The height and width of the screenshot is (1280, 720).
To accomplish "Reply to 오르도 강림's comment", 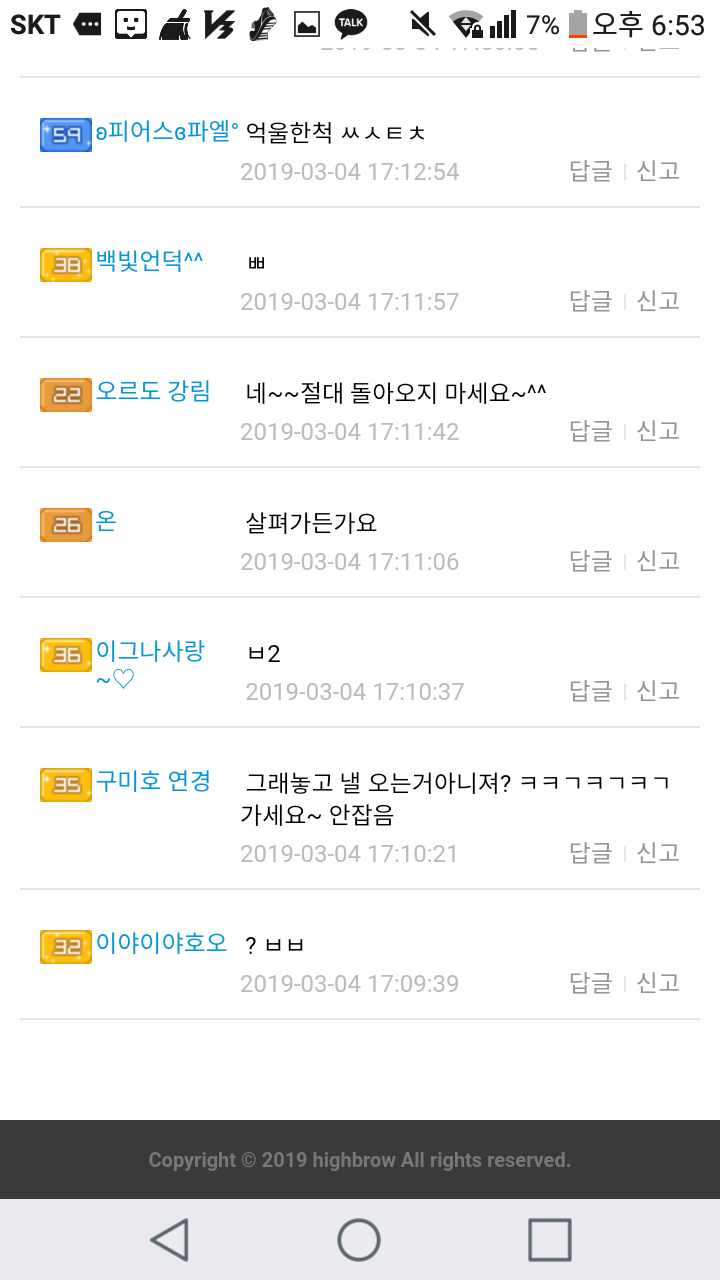I will (590, 431).
